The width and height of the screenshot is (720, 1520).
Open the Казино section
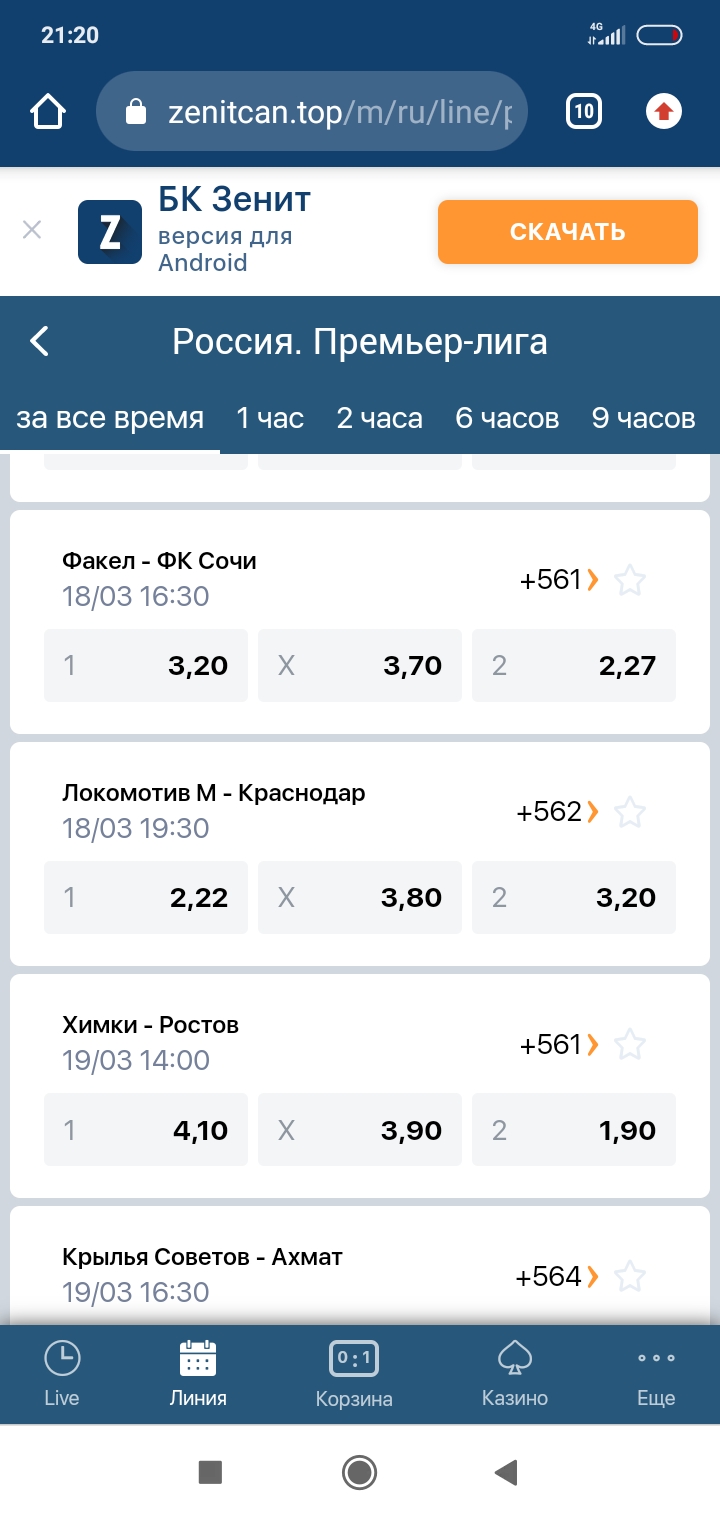tap(514, 1374)
